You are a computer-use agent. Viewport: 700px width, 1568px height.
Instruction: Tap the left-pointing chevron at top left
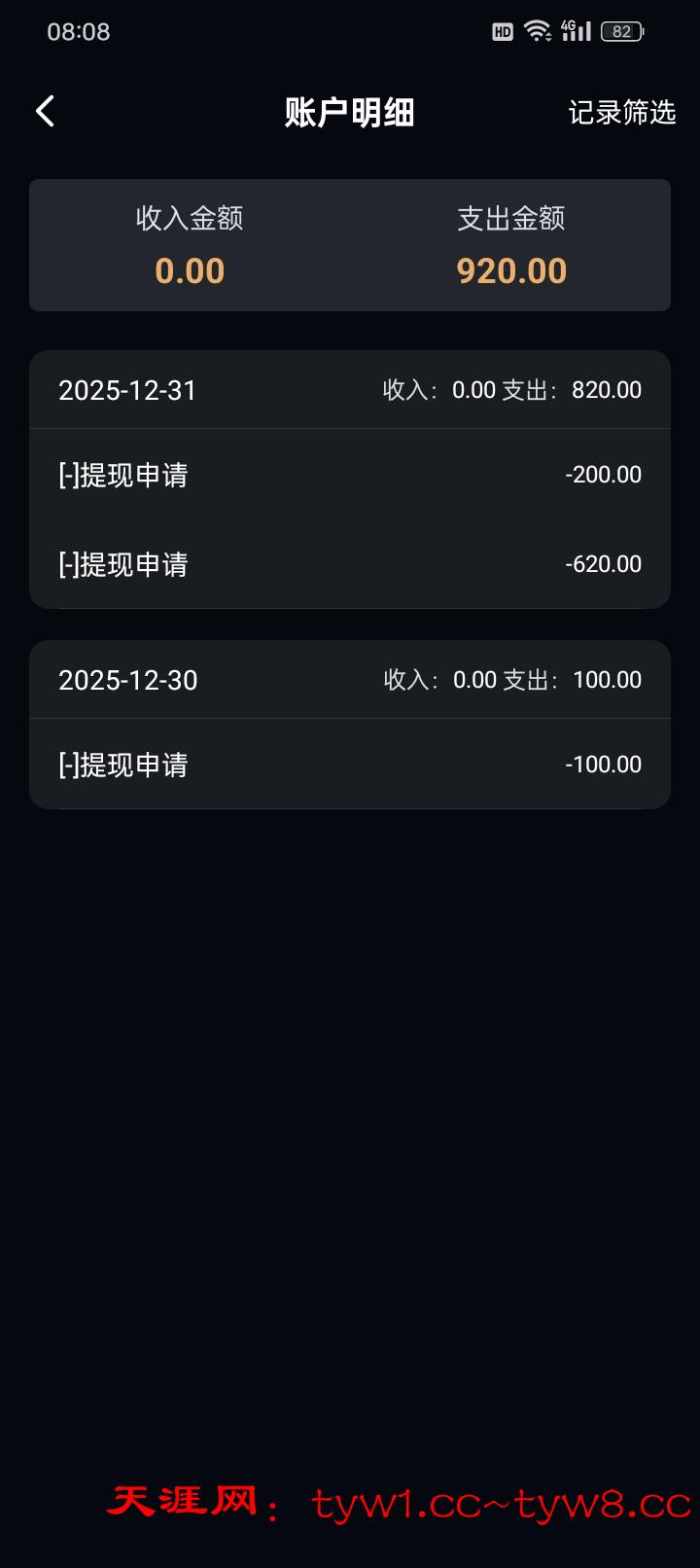[44, 111]
